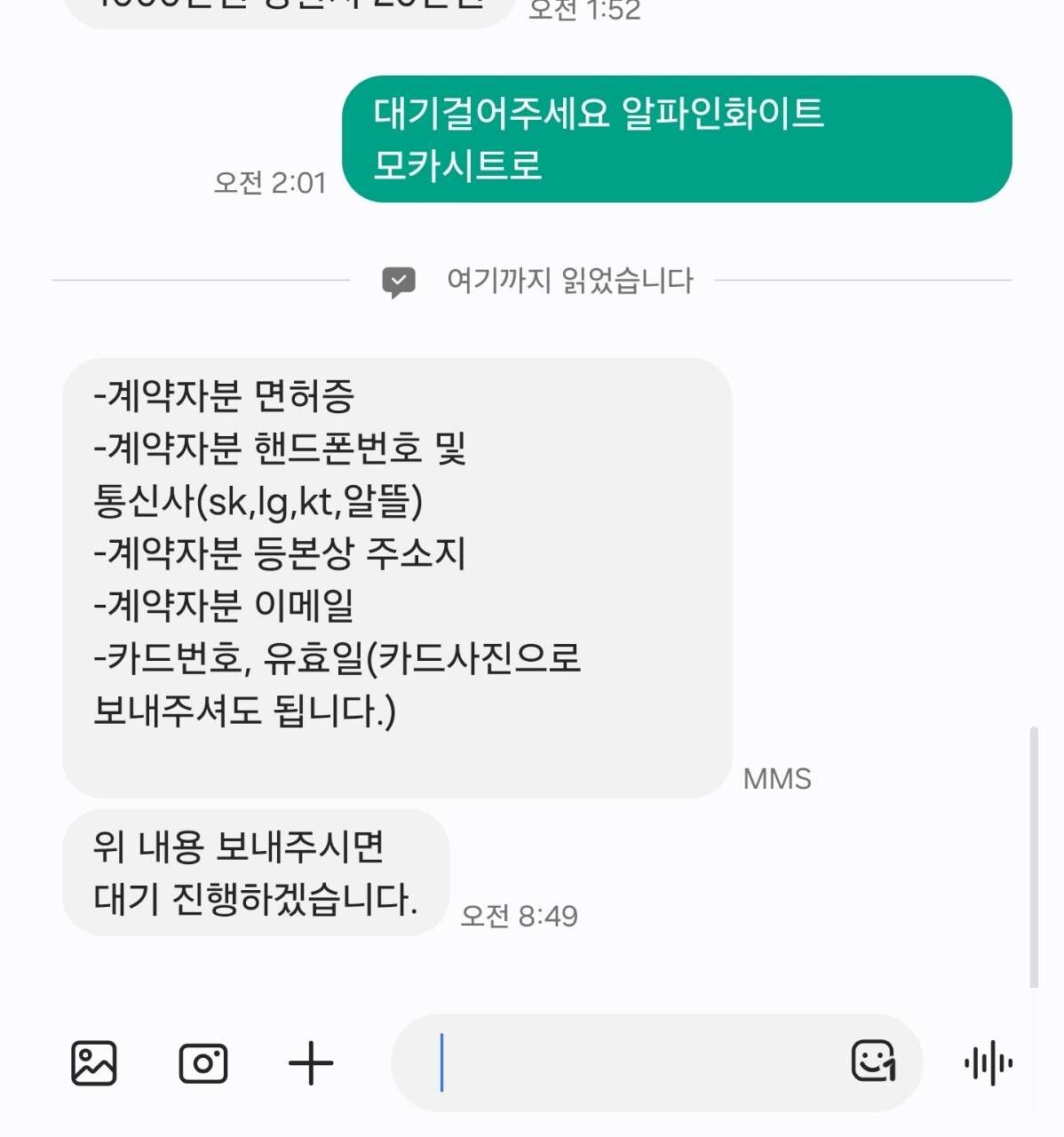Open the gallery image picker
This screenshot has width=1064, height=1137.
(93, 1063)
